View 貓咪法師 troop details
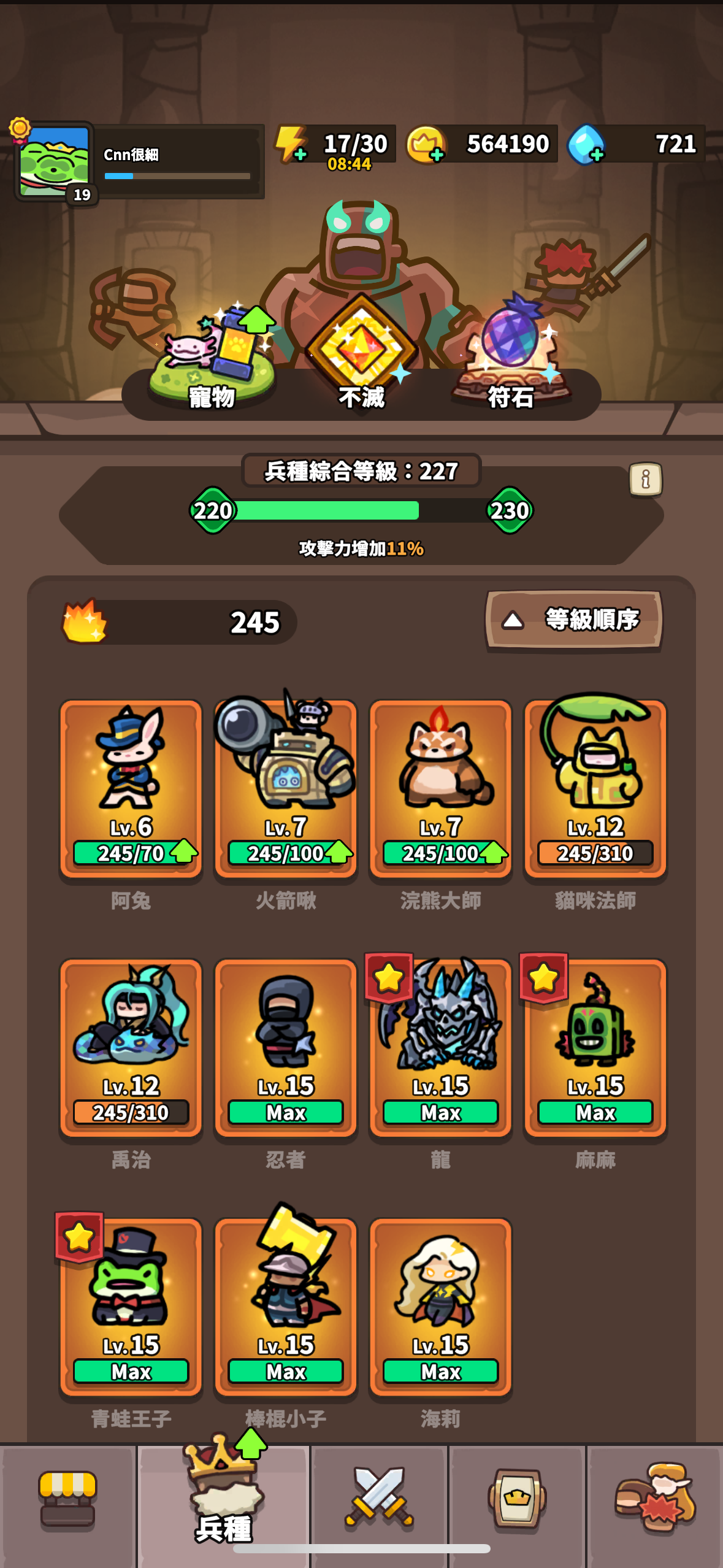723x1568 pixels. pos(595,788)
